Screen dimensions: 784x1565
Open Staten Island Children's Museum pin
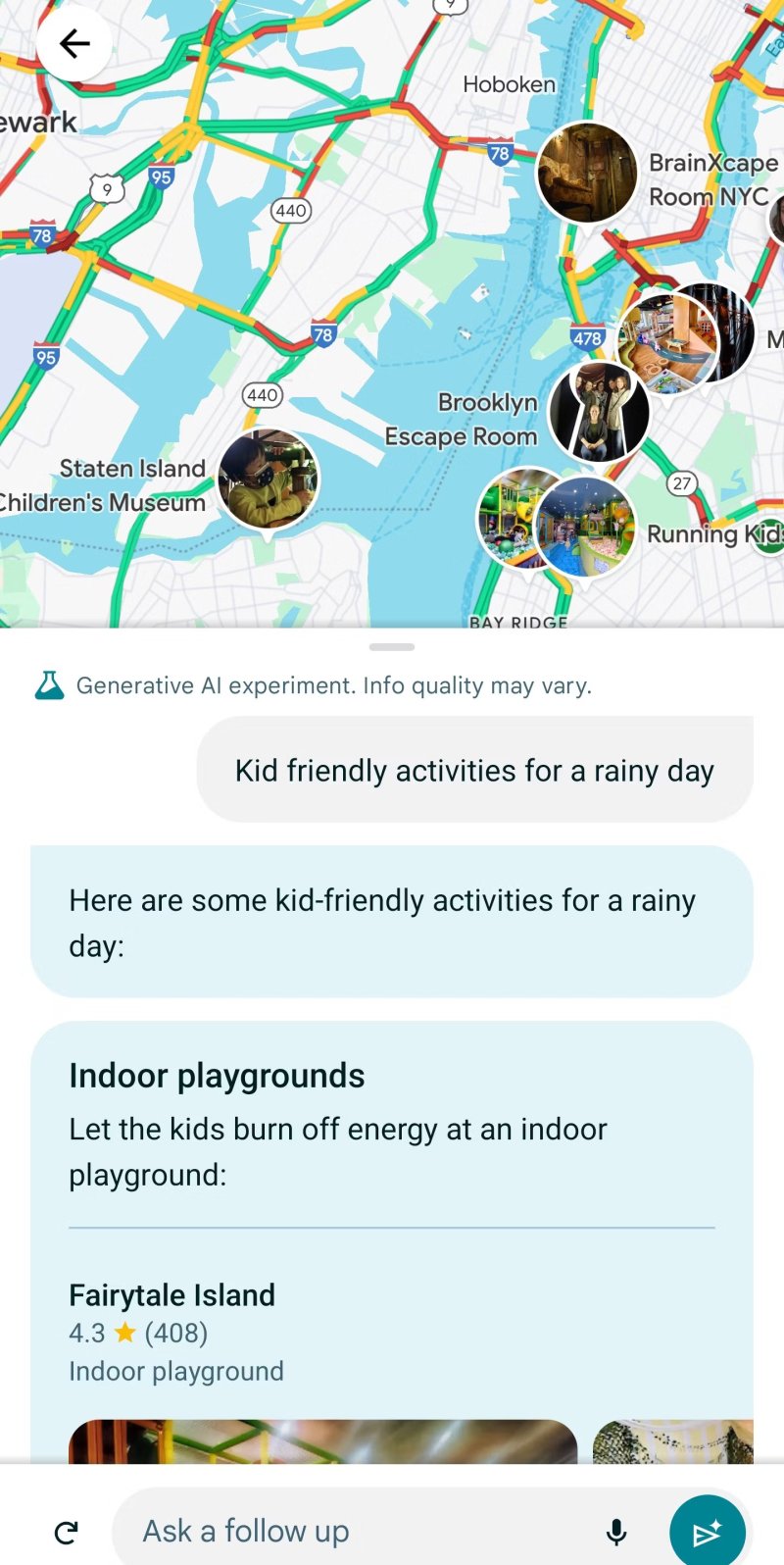pyautogui.click(x=268, y=480)
